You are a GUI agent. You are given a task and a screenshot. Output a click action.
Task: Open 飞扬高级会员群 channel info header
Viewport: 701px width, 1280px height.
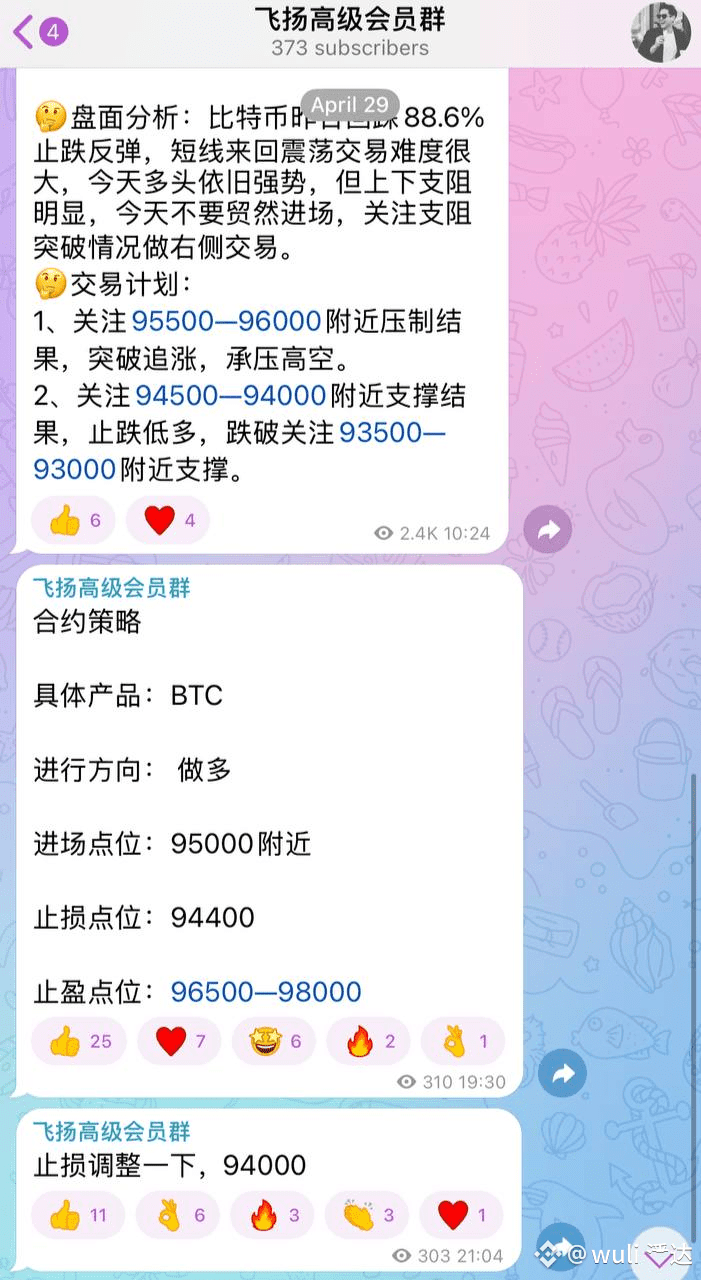tap(349, 32)
